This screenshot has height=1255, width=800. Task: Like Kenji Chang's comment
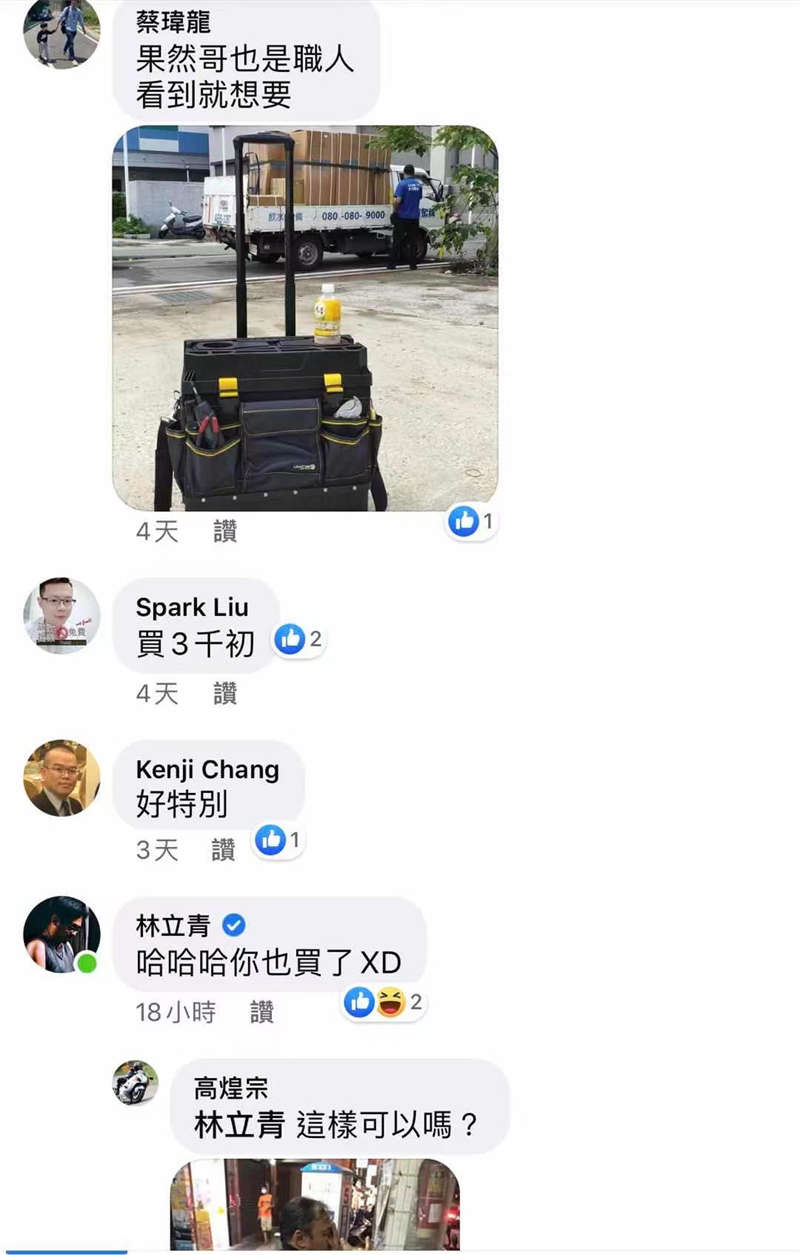pos(224,850)
